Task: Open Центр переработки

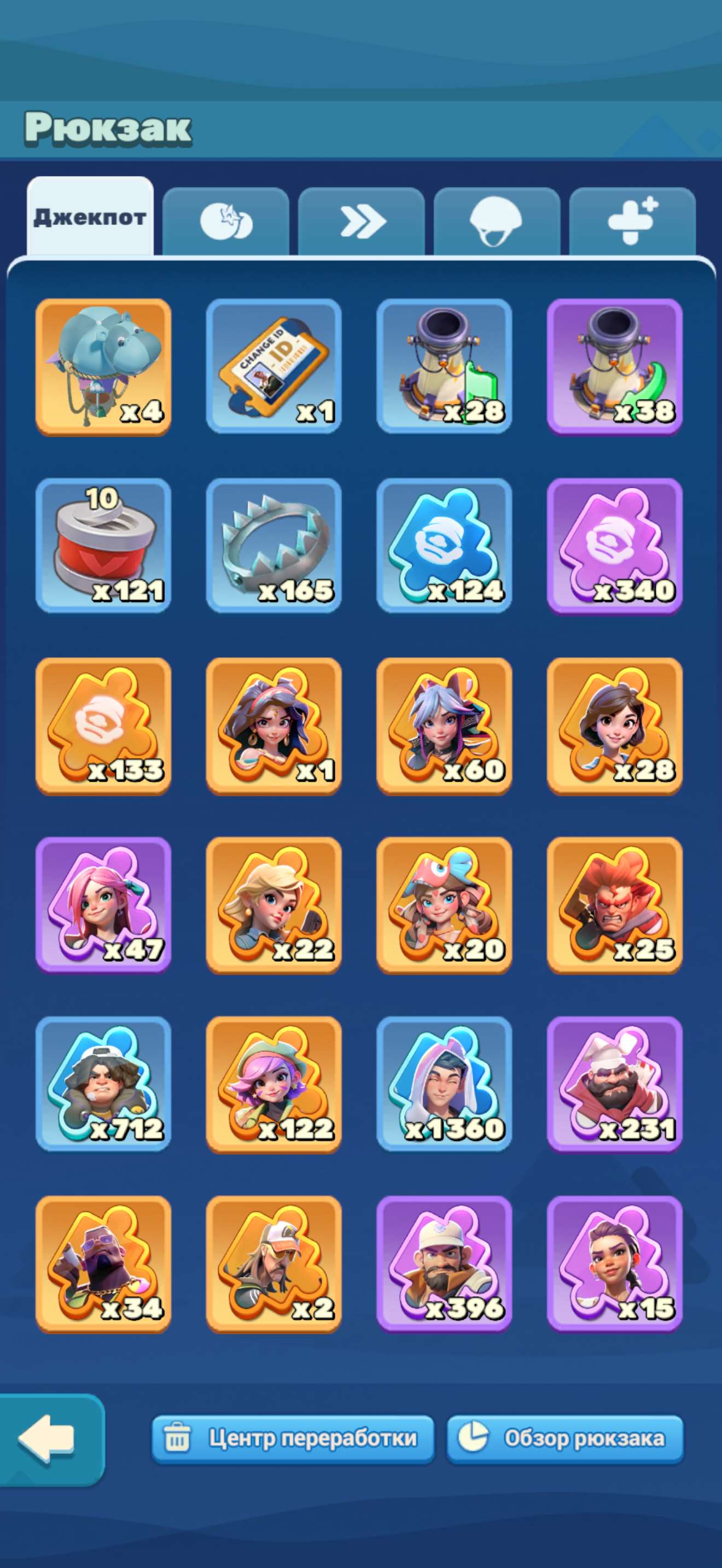Action: 293,1439
